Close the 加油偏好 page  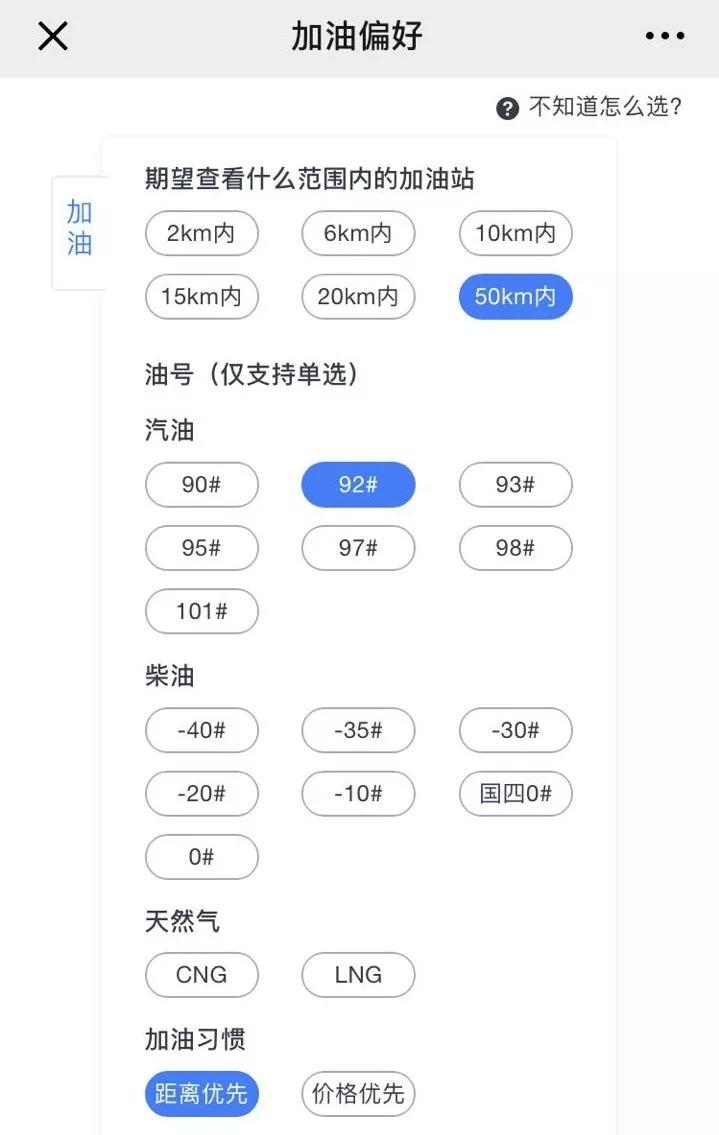52,37
